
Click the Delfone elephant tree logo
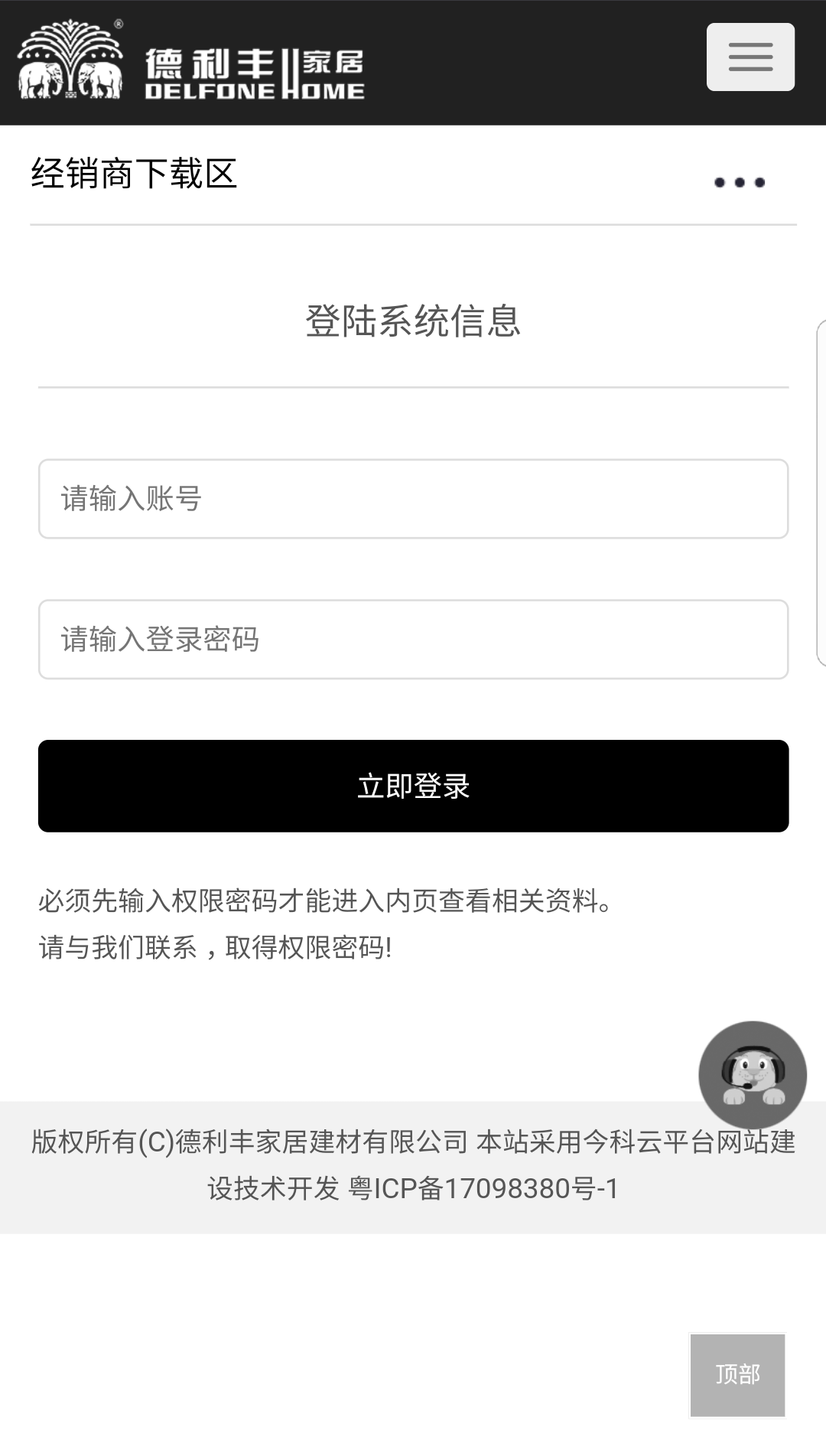coord(69,57)
